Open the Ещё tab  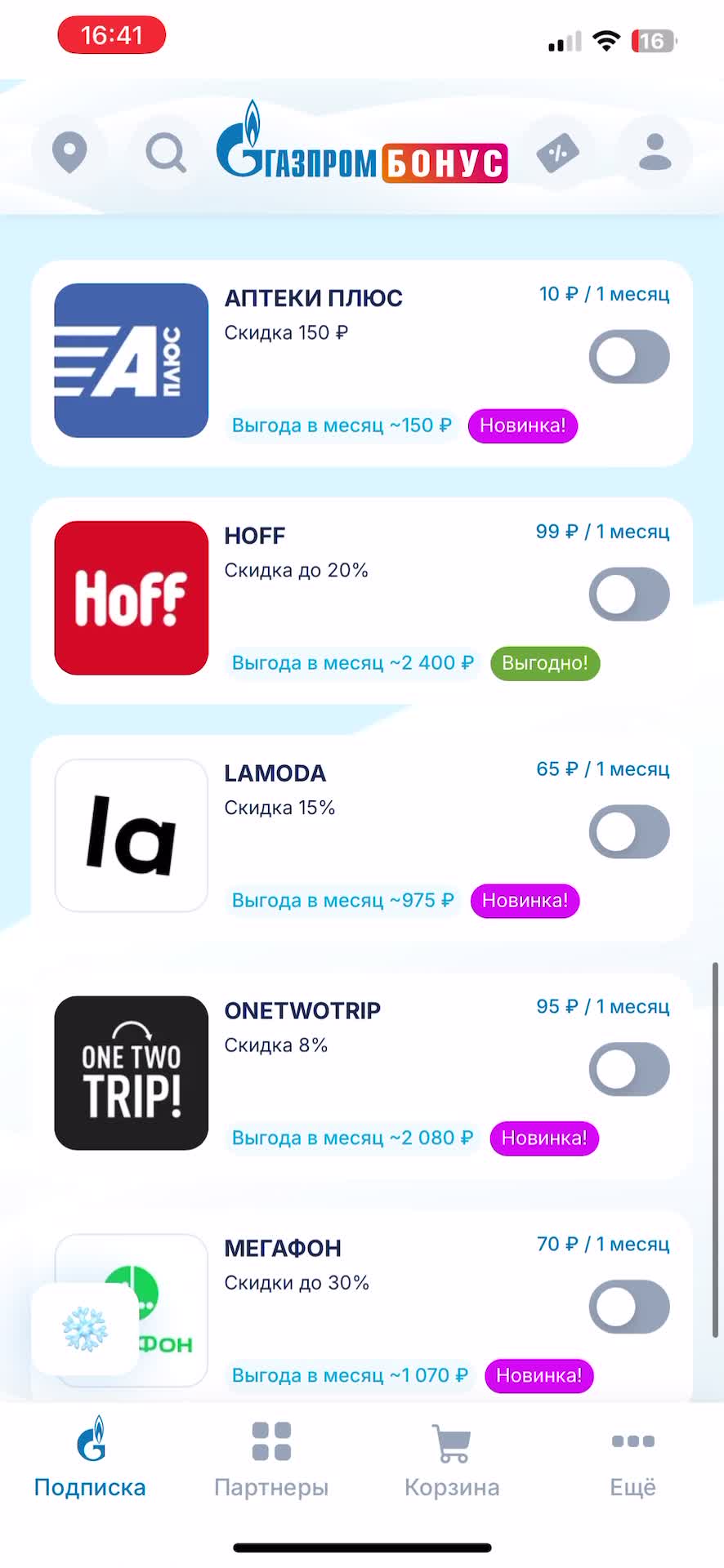point(632,1460)
